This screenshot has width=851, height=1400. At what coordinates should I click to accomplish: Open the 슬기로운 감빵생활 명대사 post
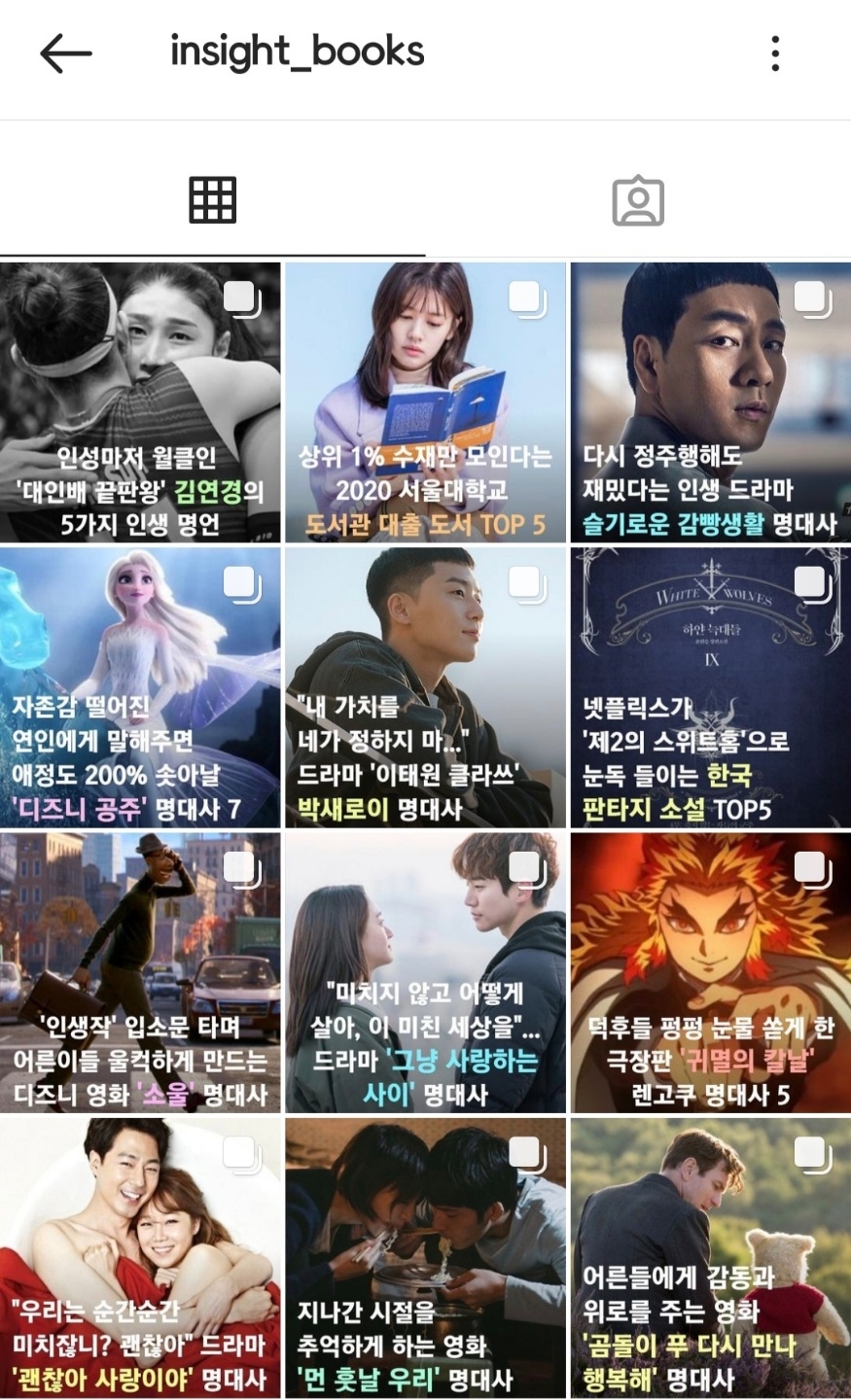(710, 402)
